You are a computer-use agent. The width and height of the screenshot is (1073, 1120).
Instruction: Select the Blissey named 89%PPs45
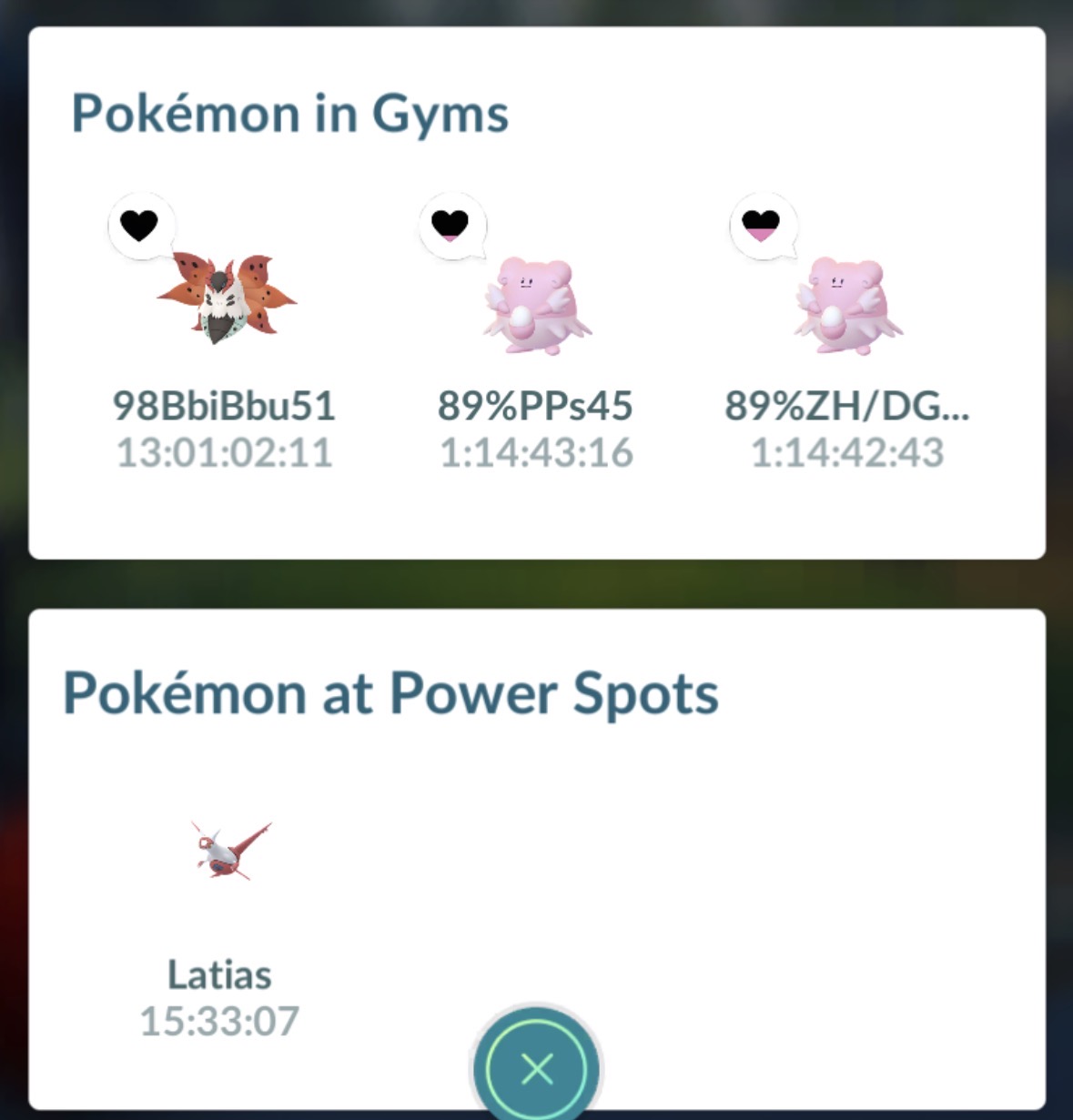(537, 305)
